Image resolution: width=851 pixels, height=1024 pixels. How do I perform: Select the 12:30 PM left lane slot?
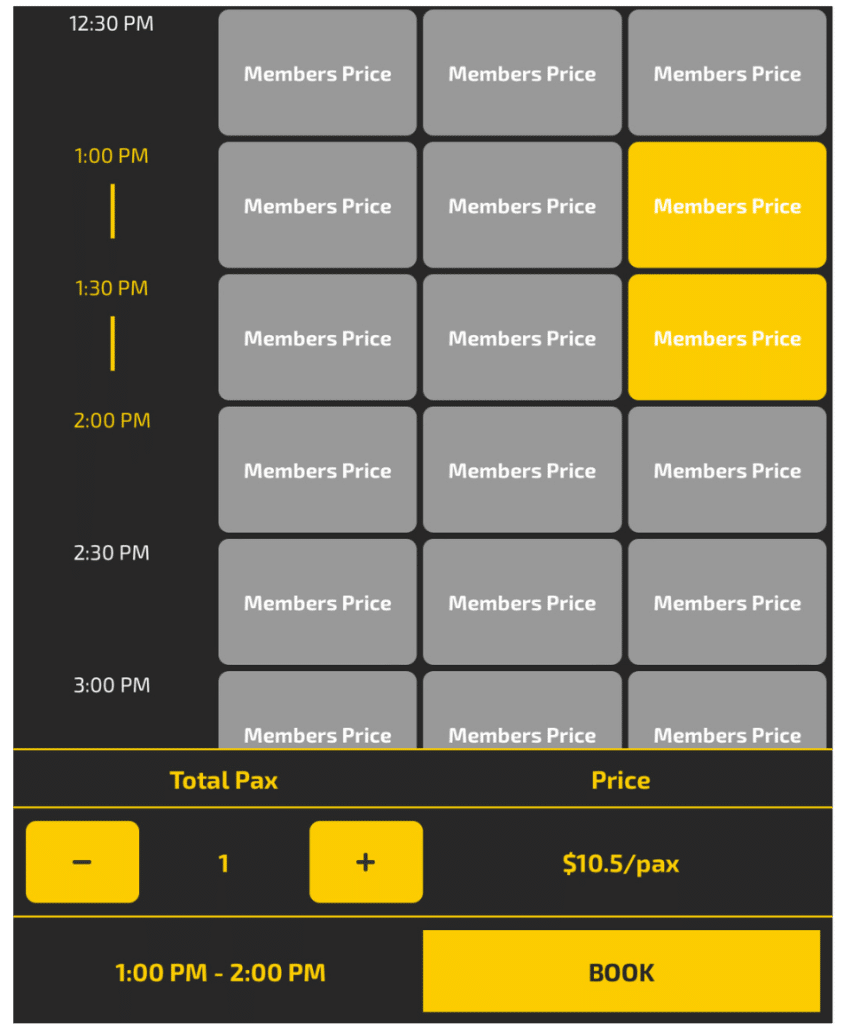[317, 73]
